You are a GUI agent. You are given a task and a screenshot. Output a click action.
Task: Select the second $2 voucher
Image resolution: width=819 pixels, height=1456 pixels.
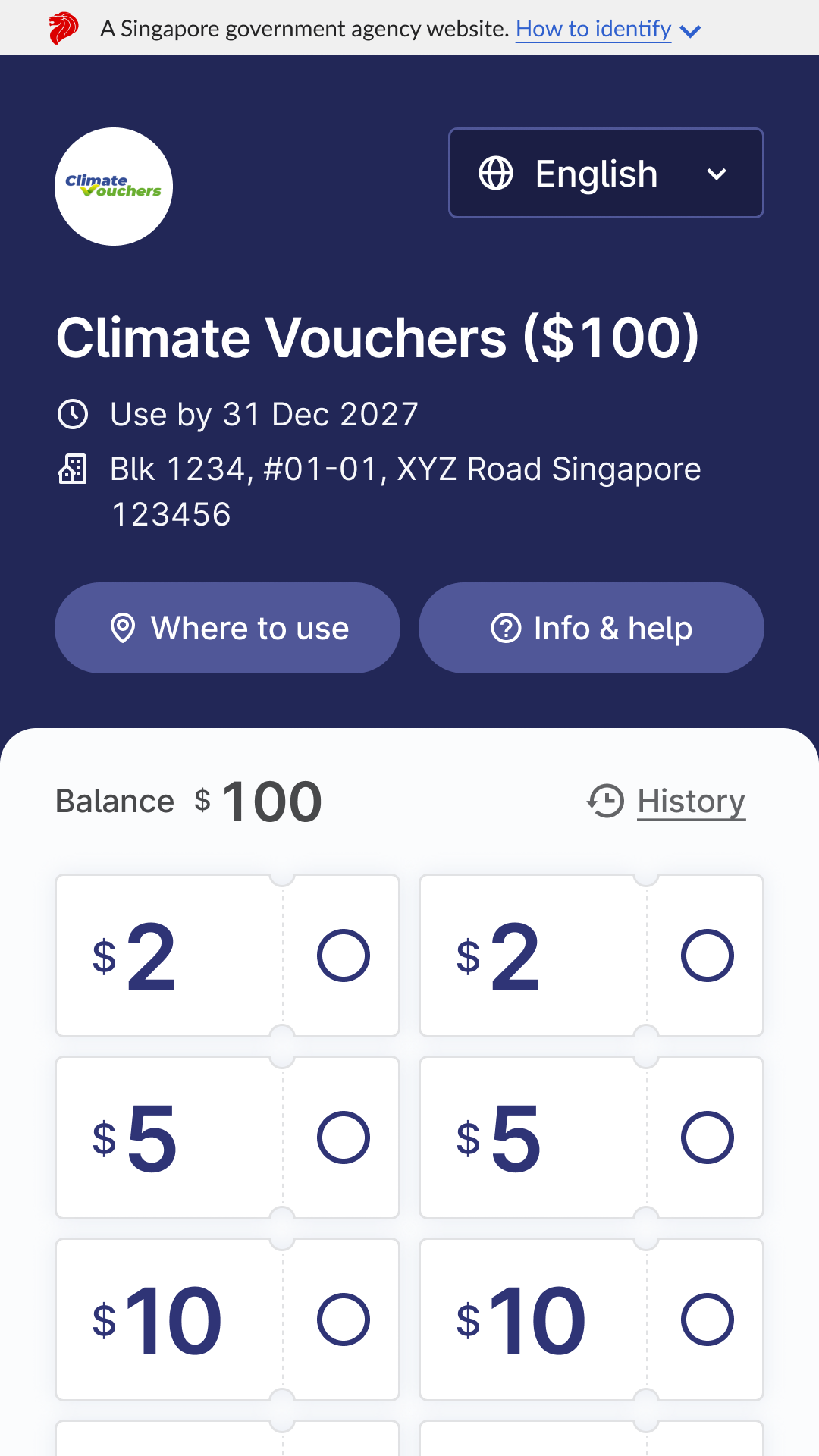click(591, 955)
